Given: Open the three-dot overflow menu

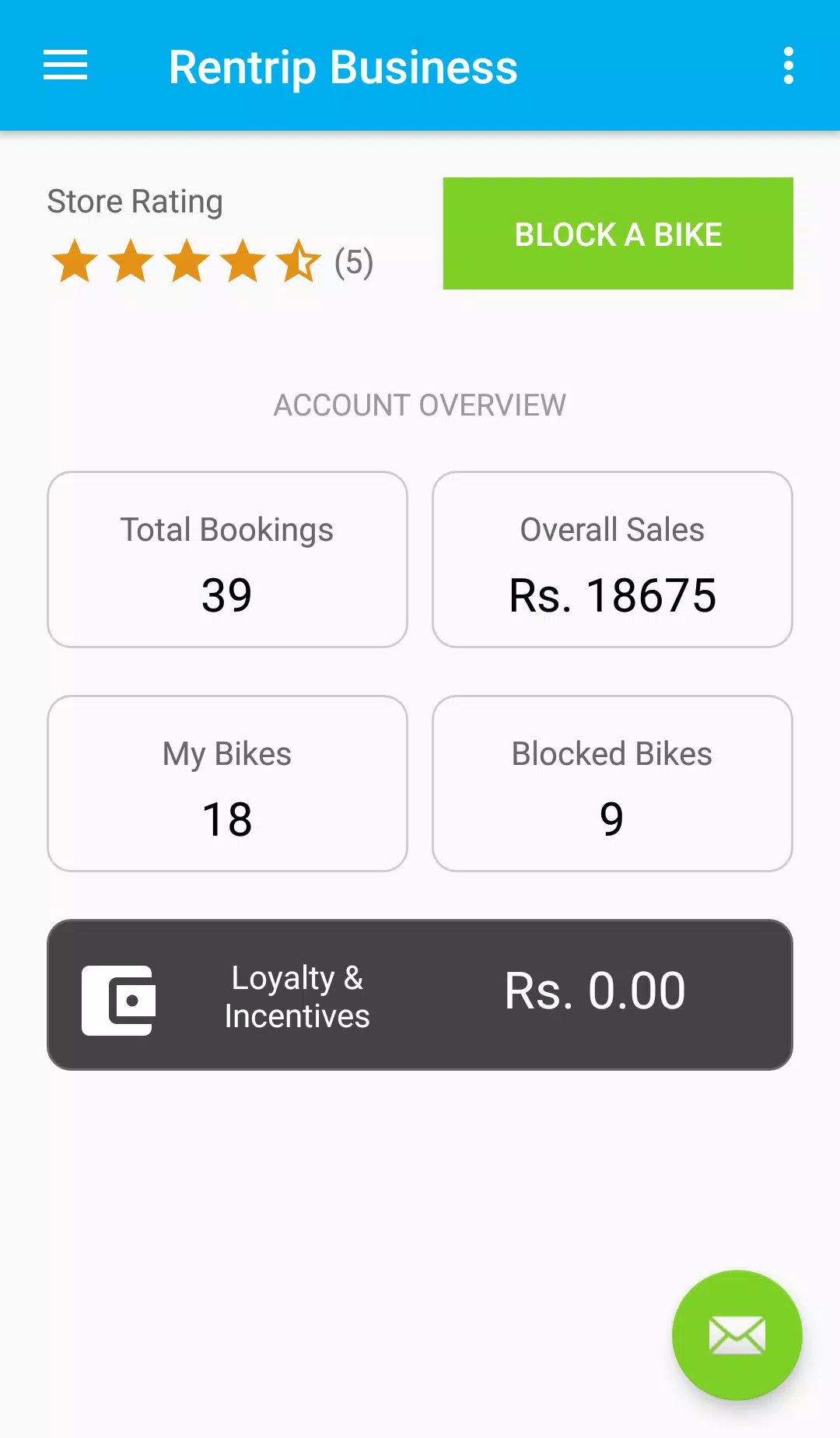Looking at the screenshot, I should click(x=789, y=65).
